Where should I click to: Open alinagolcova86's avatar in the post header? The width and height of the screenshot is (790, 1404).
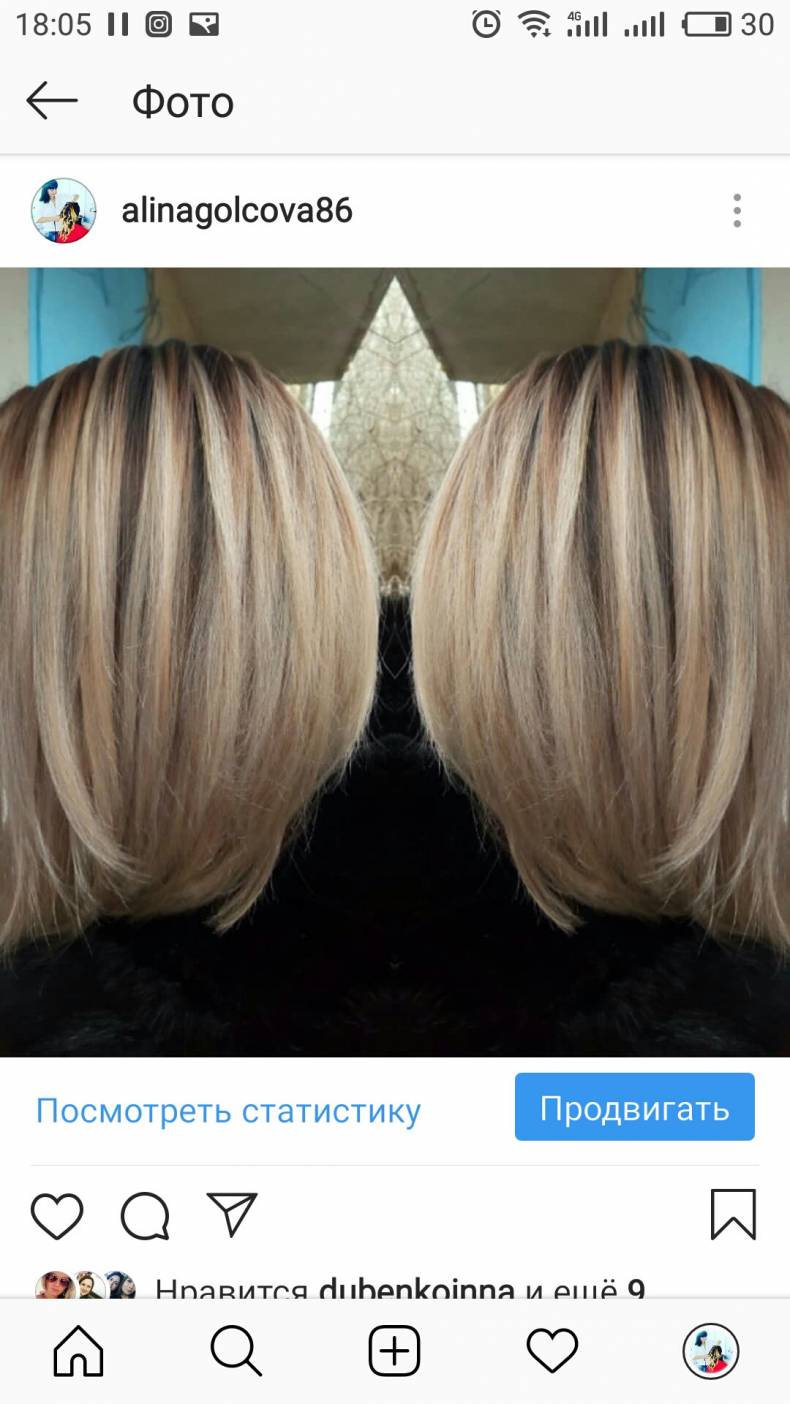point(64,211)
